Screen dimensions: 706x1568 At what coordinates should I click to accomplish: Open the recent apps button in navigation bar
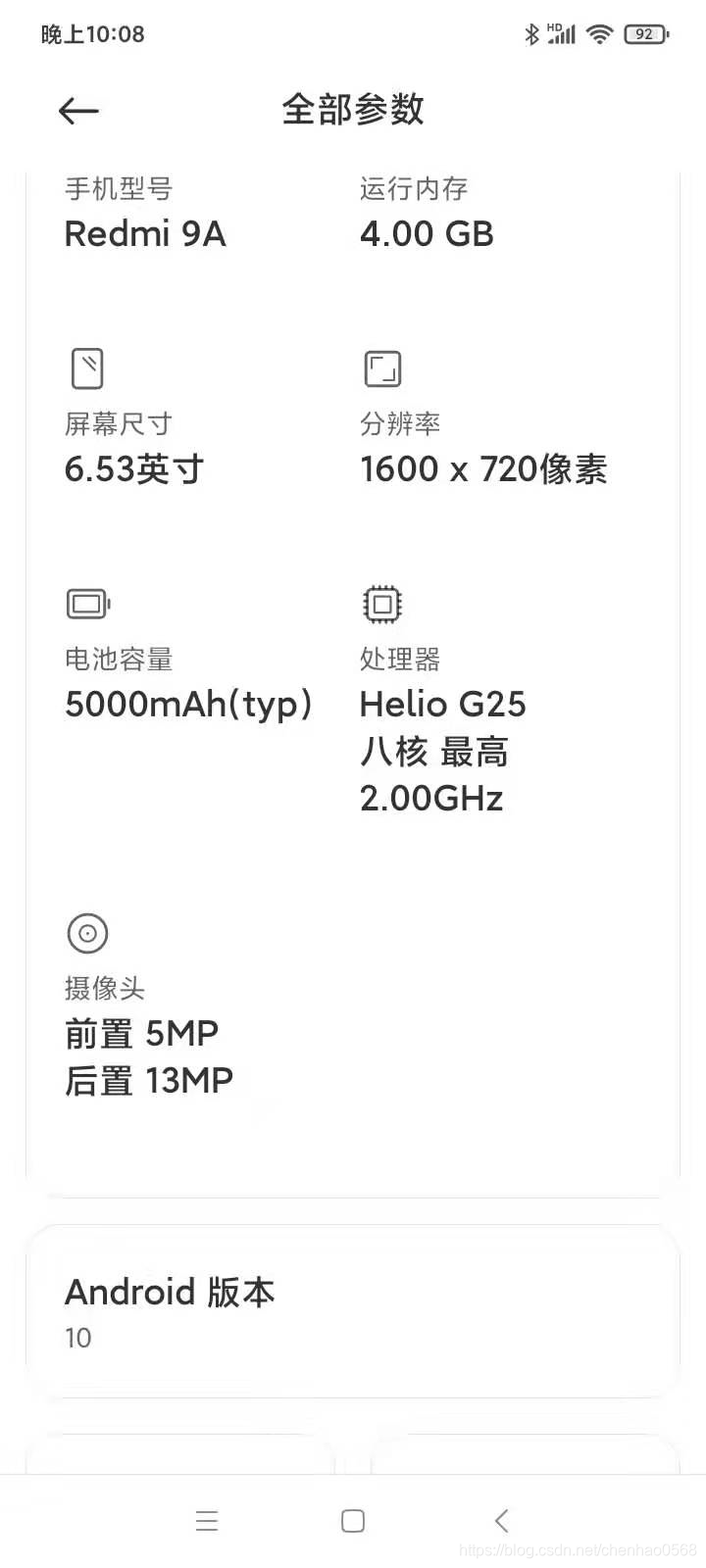(x=207, y=1520)
